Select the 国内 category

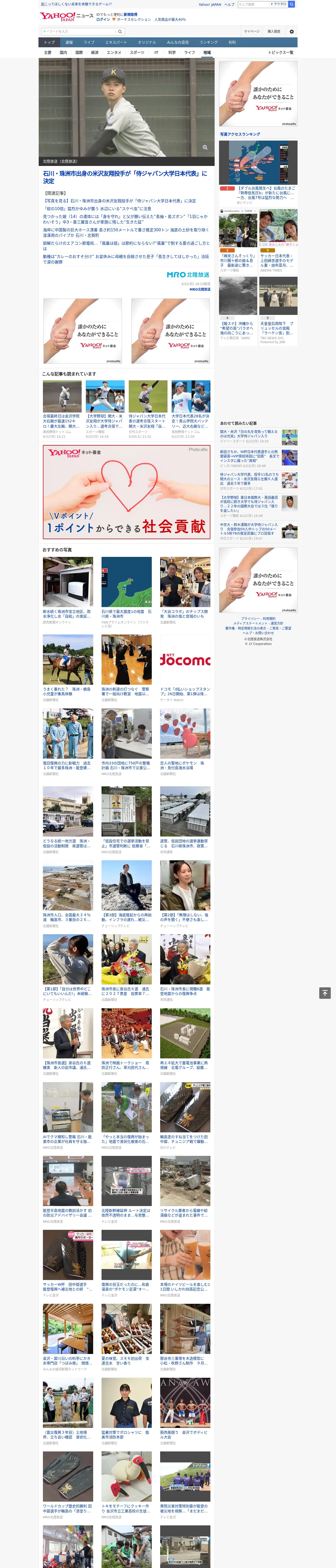click(x=63, y=52)
